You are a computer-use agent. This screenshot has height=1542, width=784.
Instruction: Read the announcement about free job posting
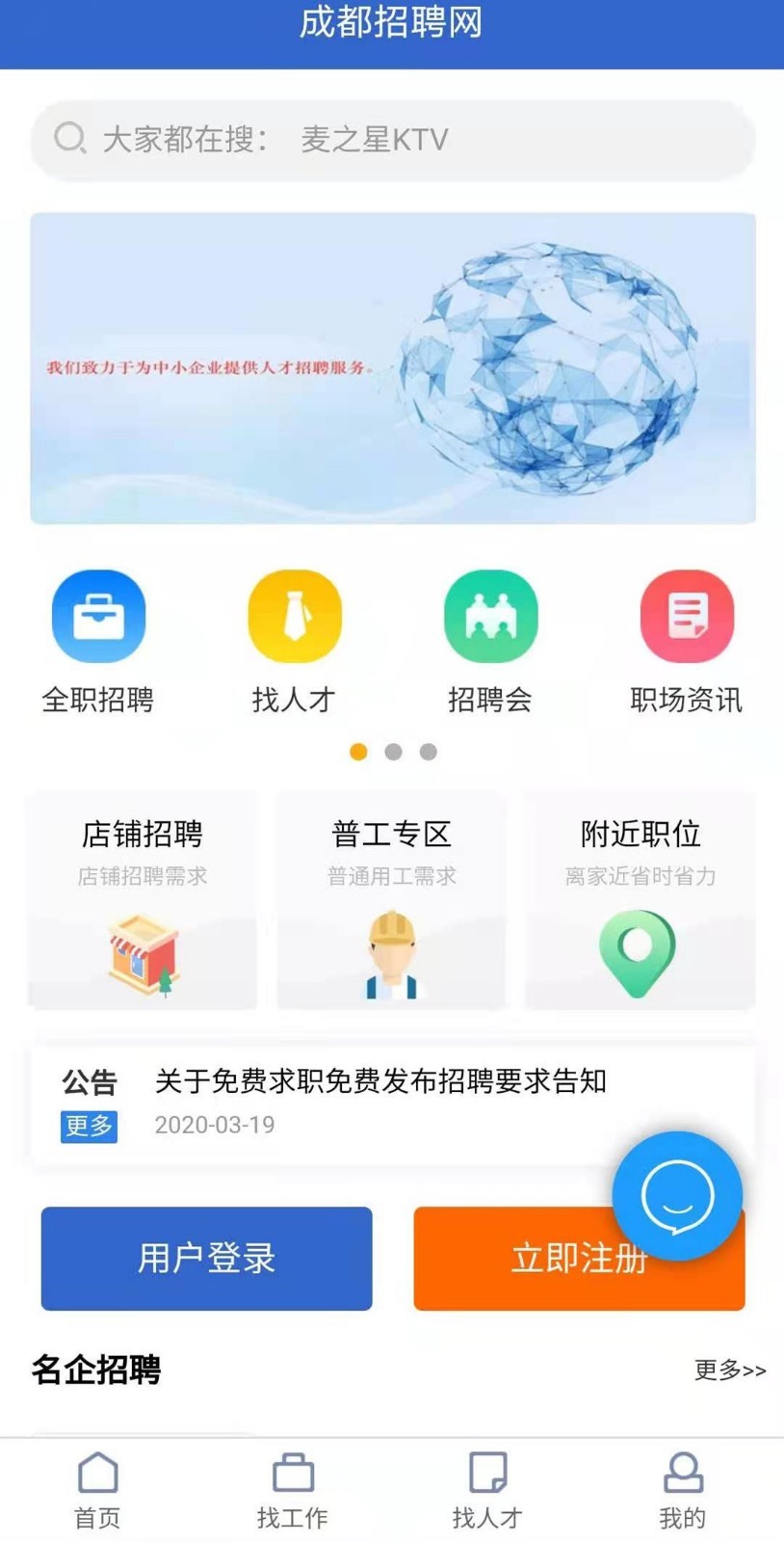[x=380, y=1082]
